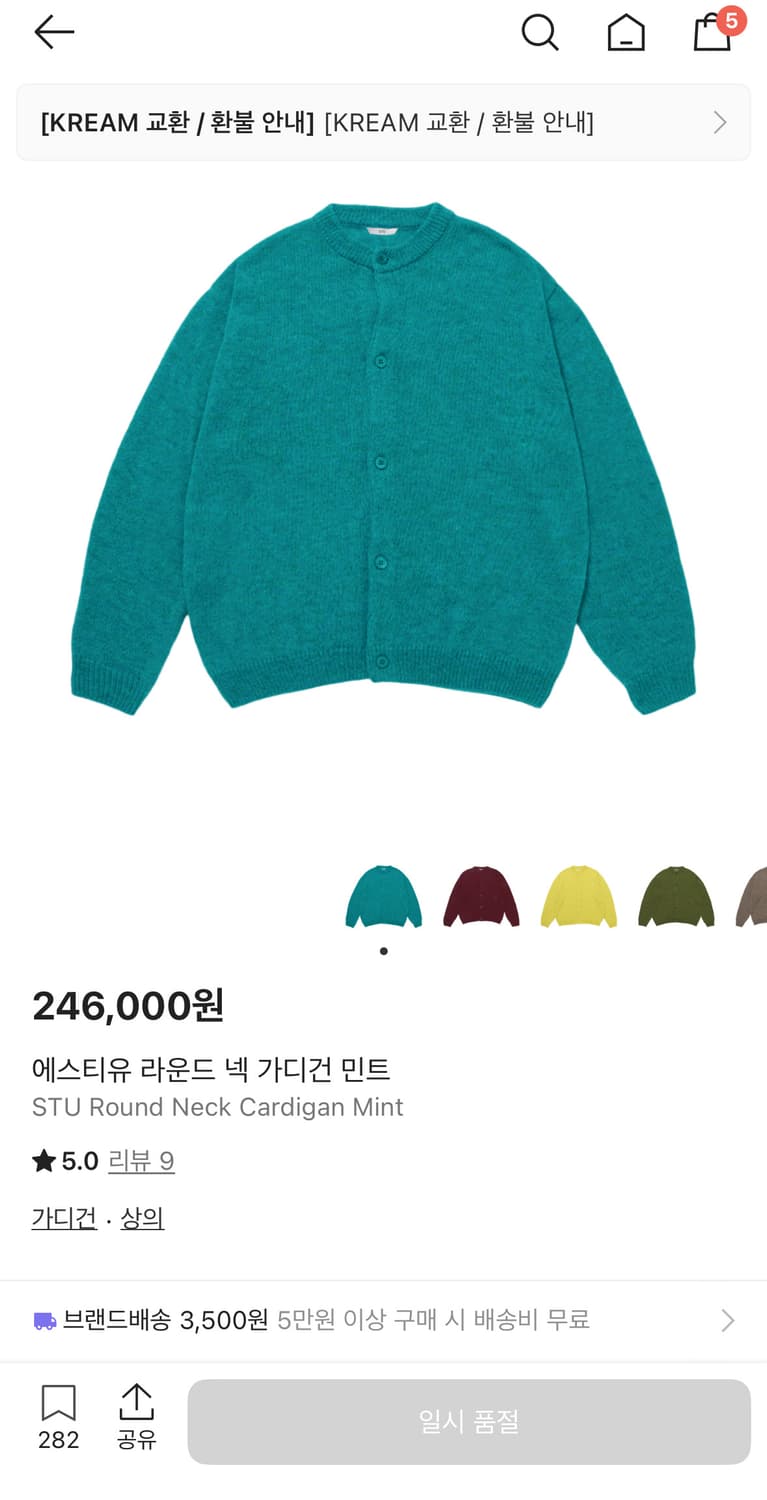
Task: Open the 가디건 category link
Action: pos(63,1218)
